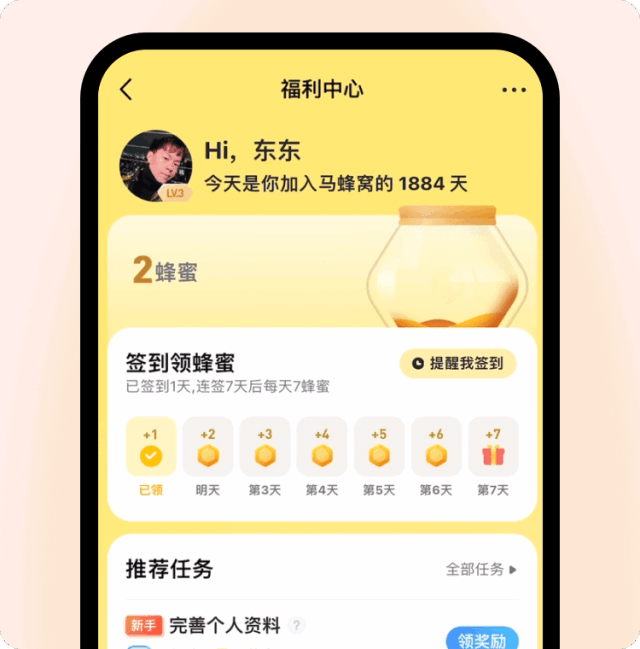Tap the 2蜂蜜 honey balance

[165, 270]
